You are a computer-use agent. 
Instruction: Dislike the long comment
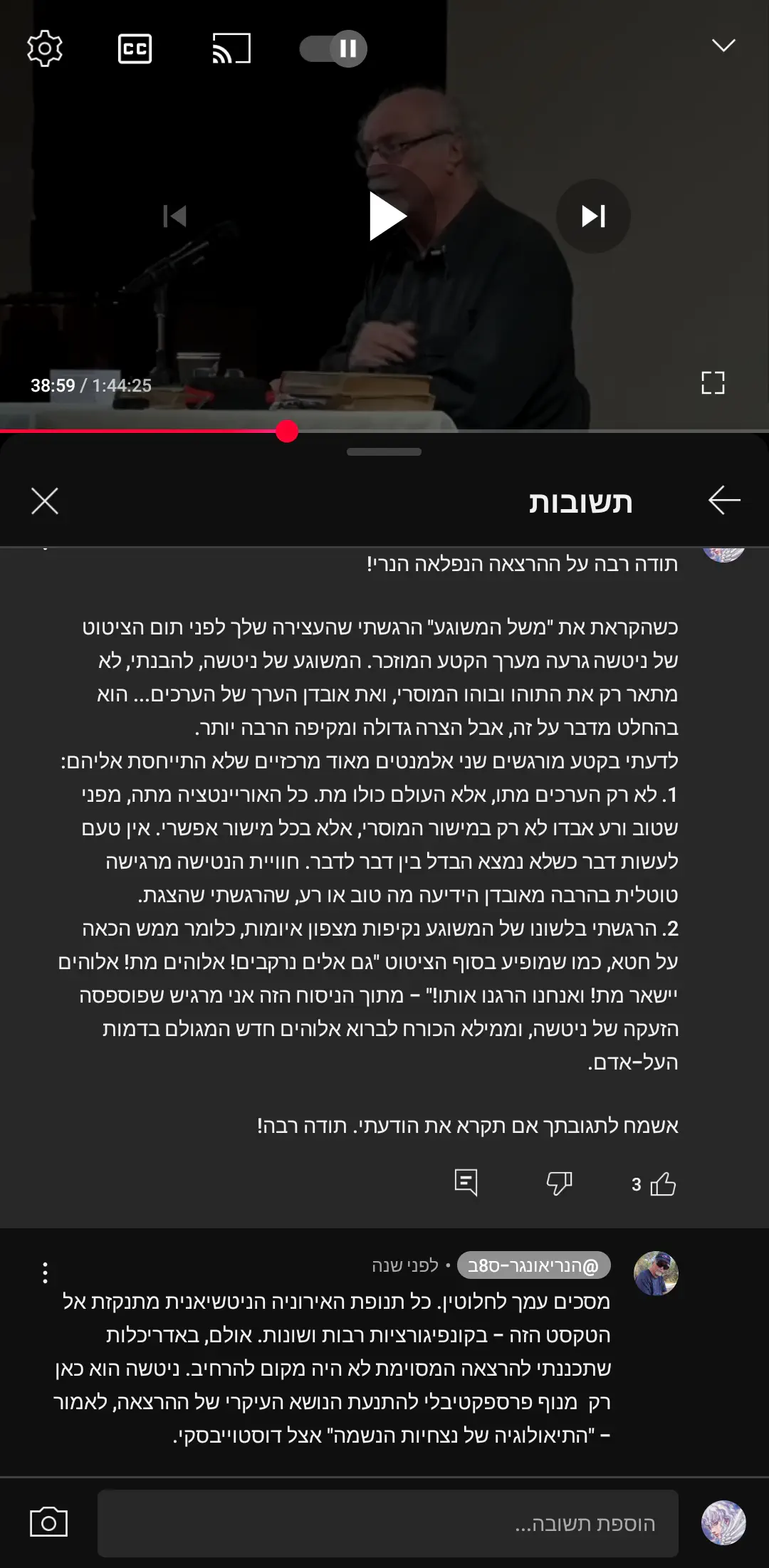click(x=559, y=1183)
